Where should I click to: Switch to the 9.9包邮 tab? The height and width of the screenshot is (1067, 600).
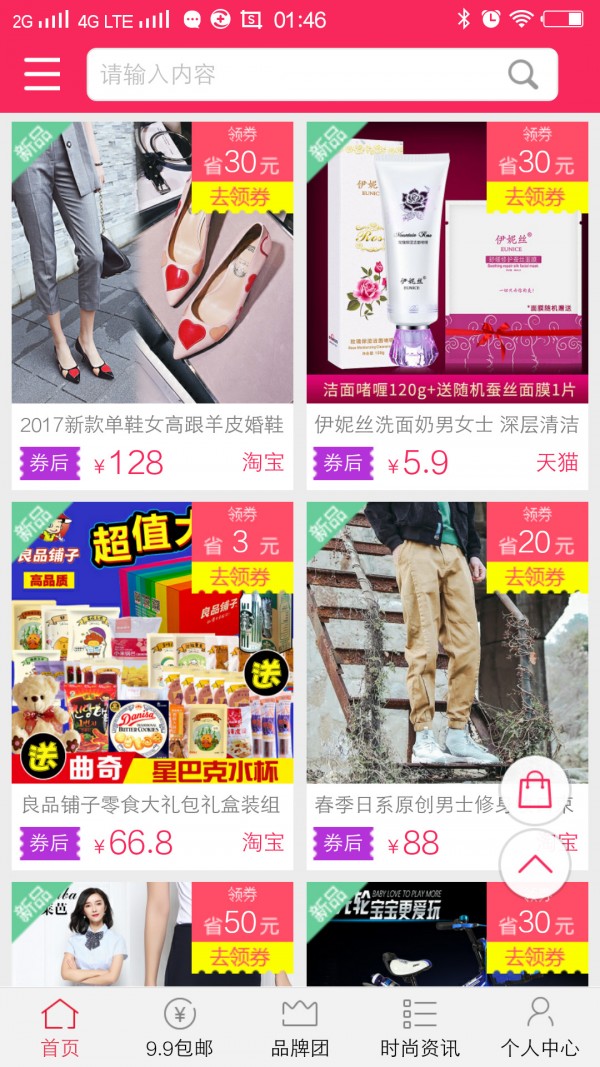[x=180, y=1028]
